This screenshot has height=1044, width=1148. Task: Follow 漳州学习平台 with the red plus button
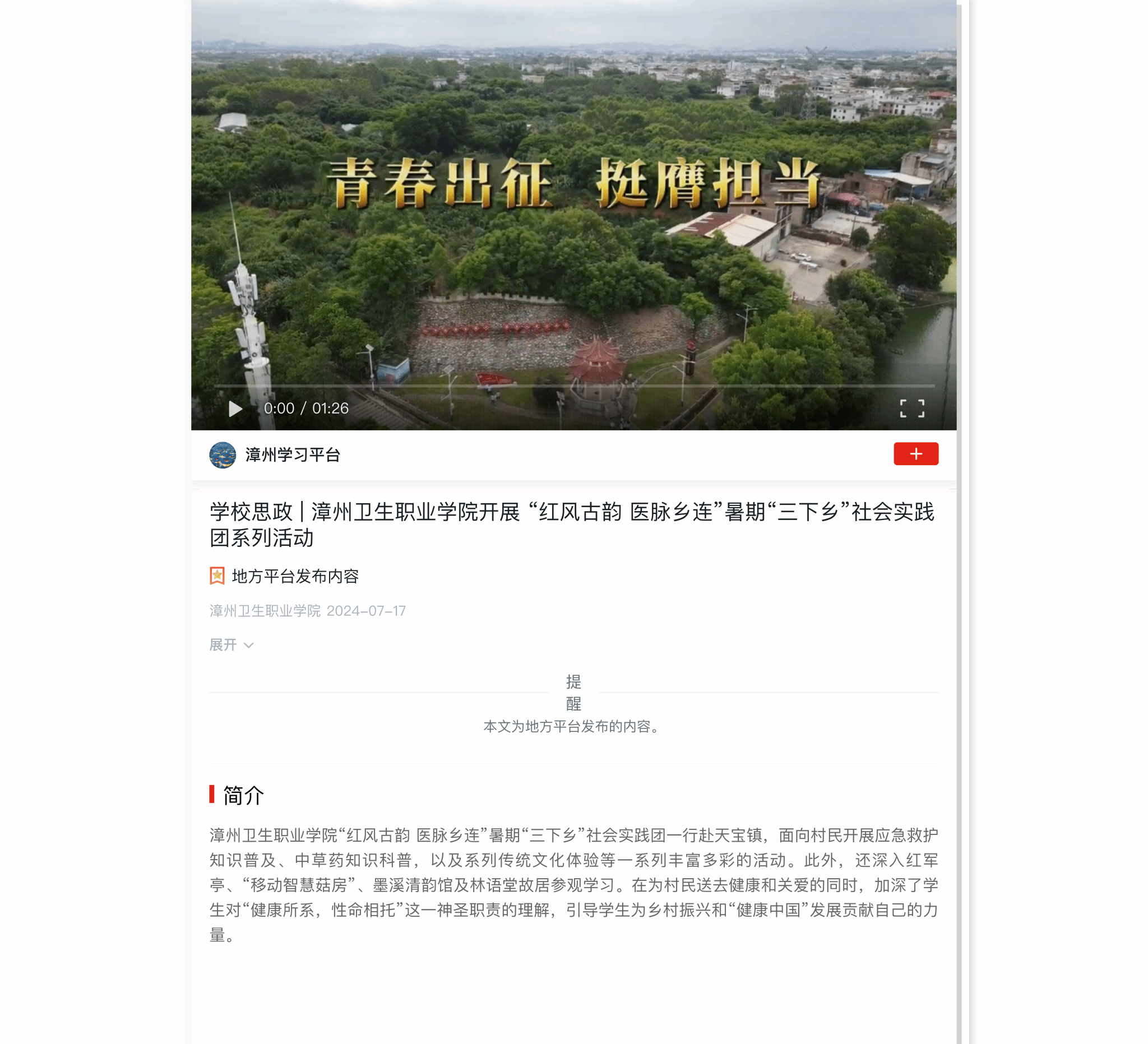[916, 454]
